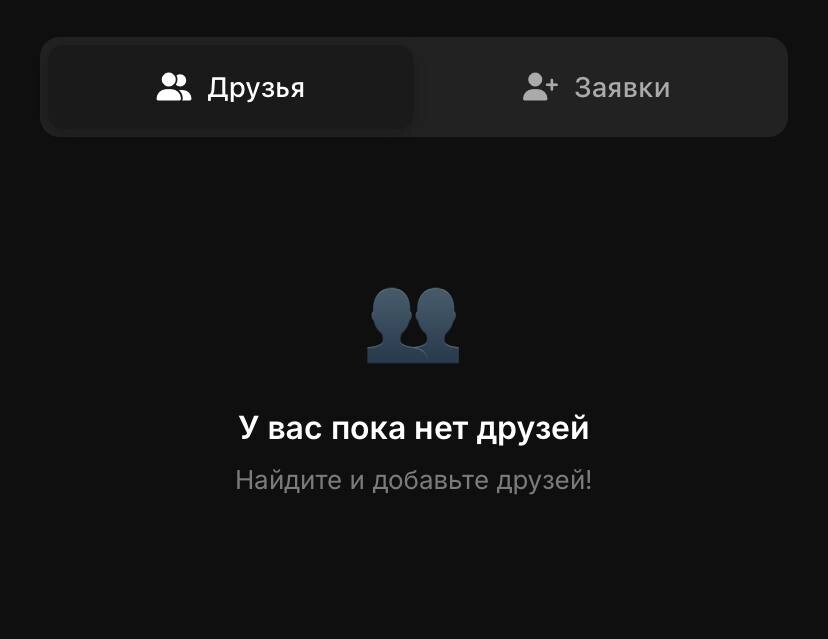Select the Друзья tab
This screenshot has width=828, height=639.
231,88
